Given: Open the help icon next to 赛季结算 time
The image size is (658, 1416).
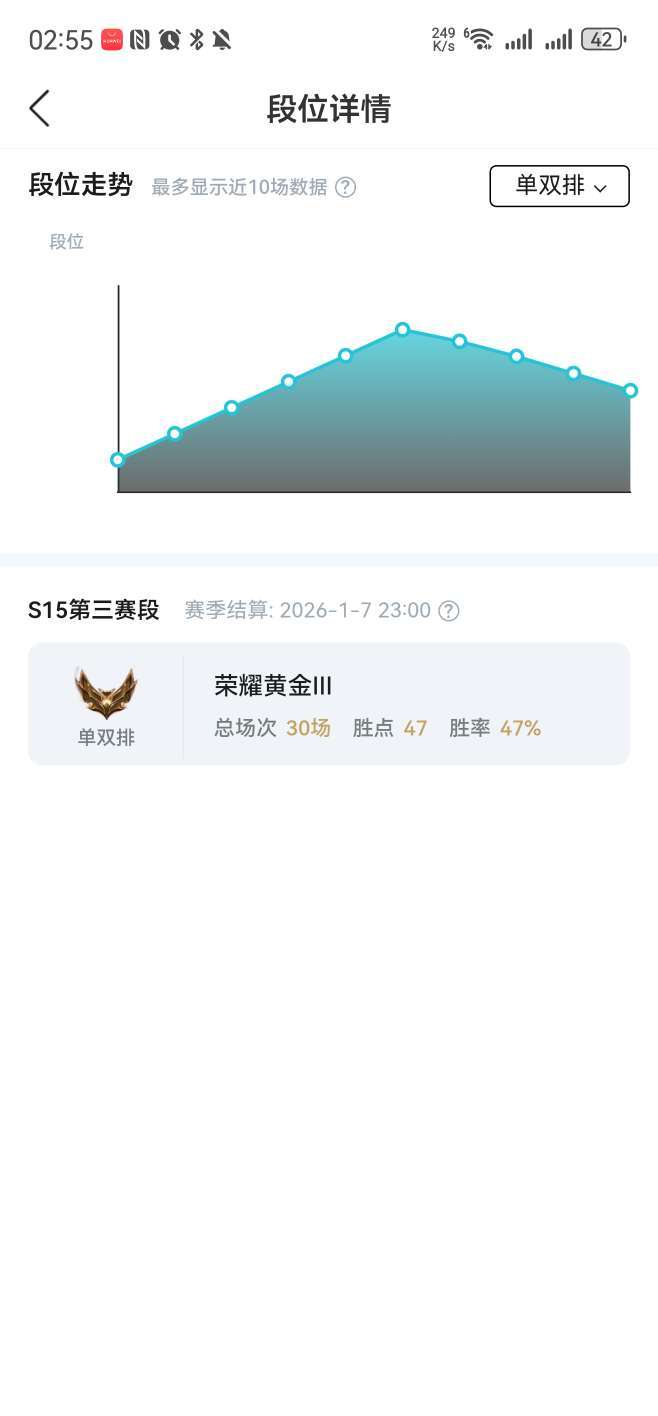Looking at the screenshot, I should tap(449, 611).
